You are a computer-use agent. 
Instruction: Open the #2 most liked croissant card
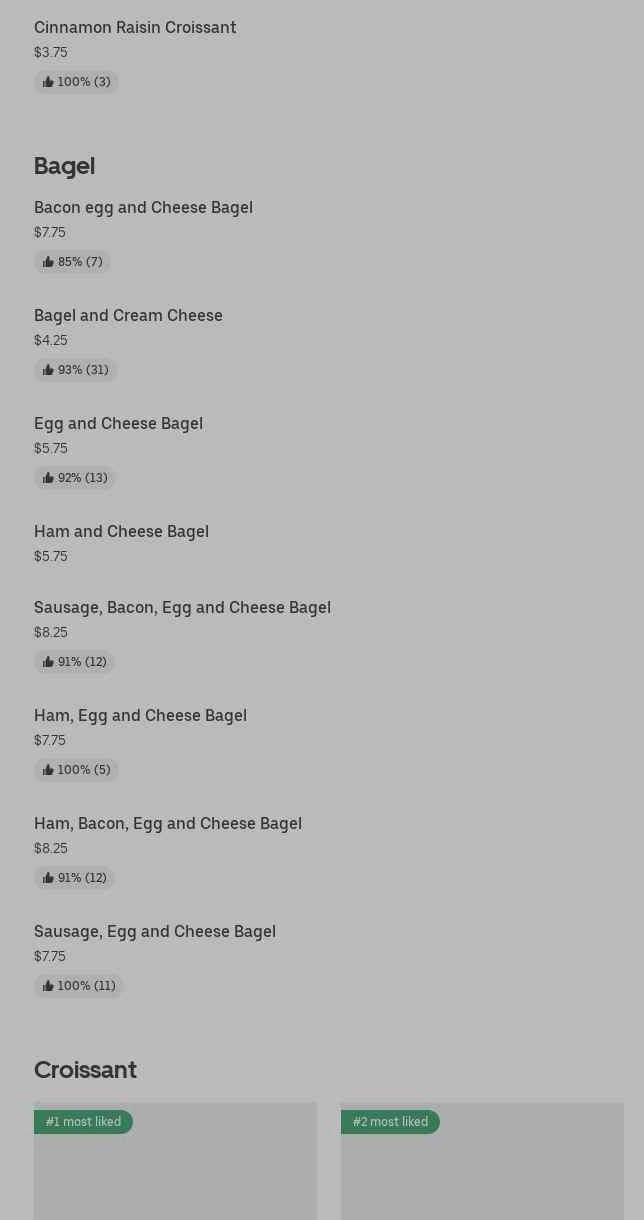coord(482,1161)
